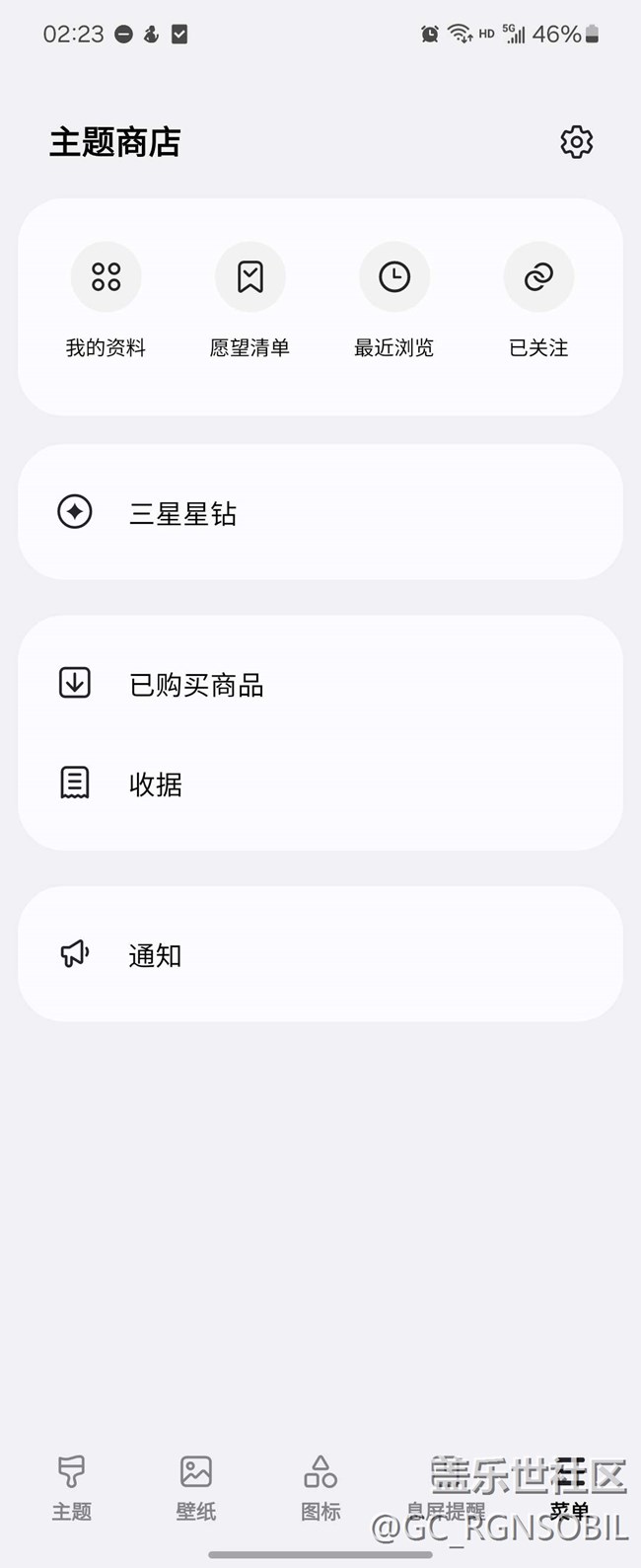Open the 通知 notifications row
The image size is (641, 1568).
tap(320, 954)
